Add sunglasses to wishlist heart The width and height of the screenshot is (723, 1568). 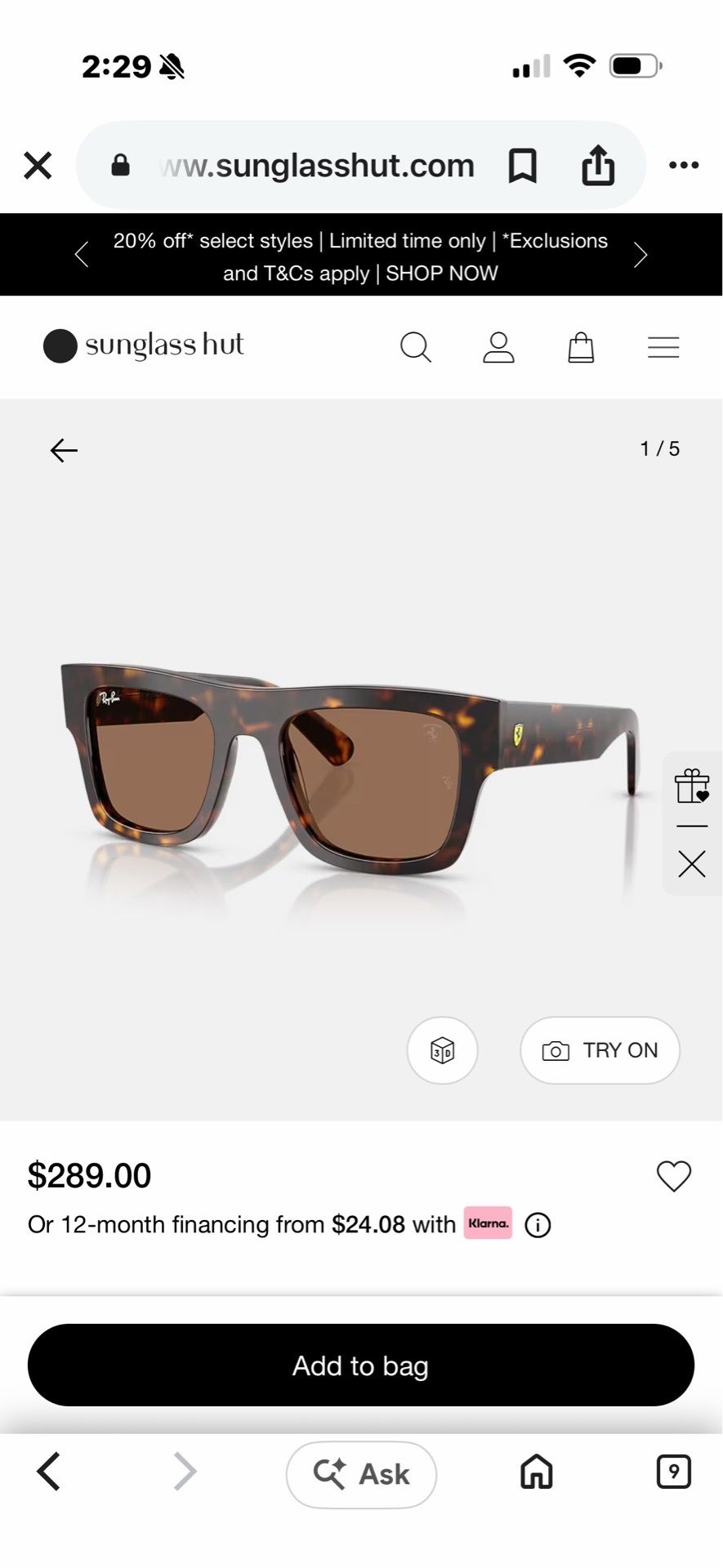click(674, 1176)
